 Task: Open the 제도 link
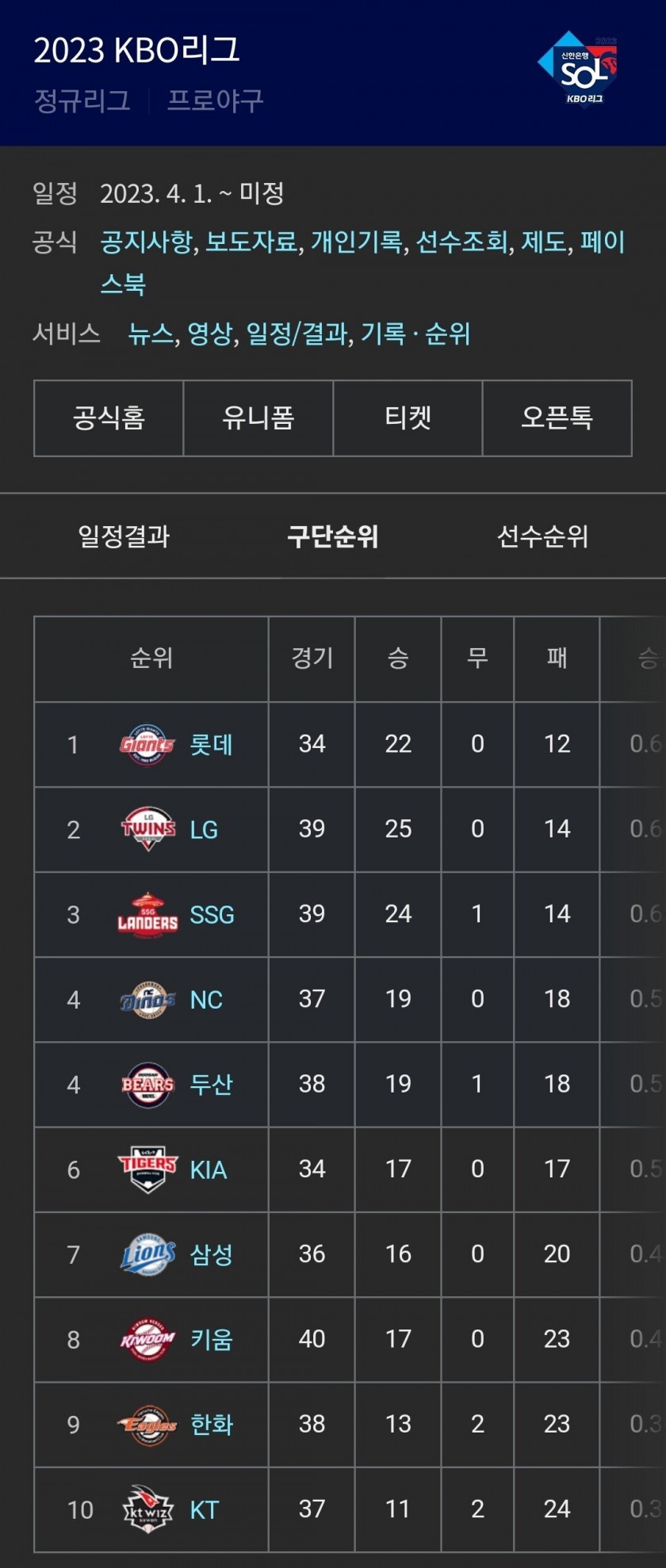pos(544,242)
